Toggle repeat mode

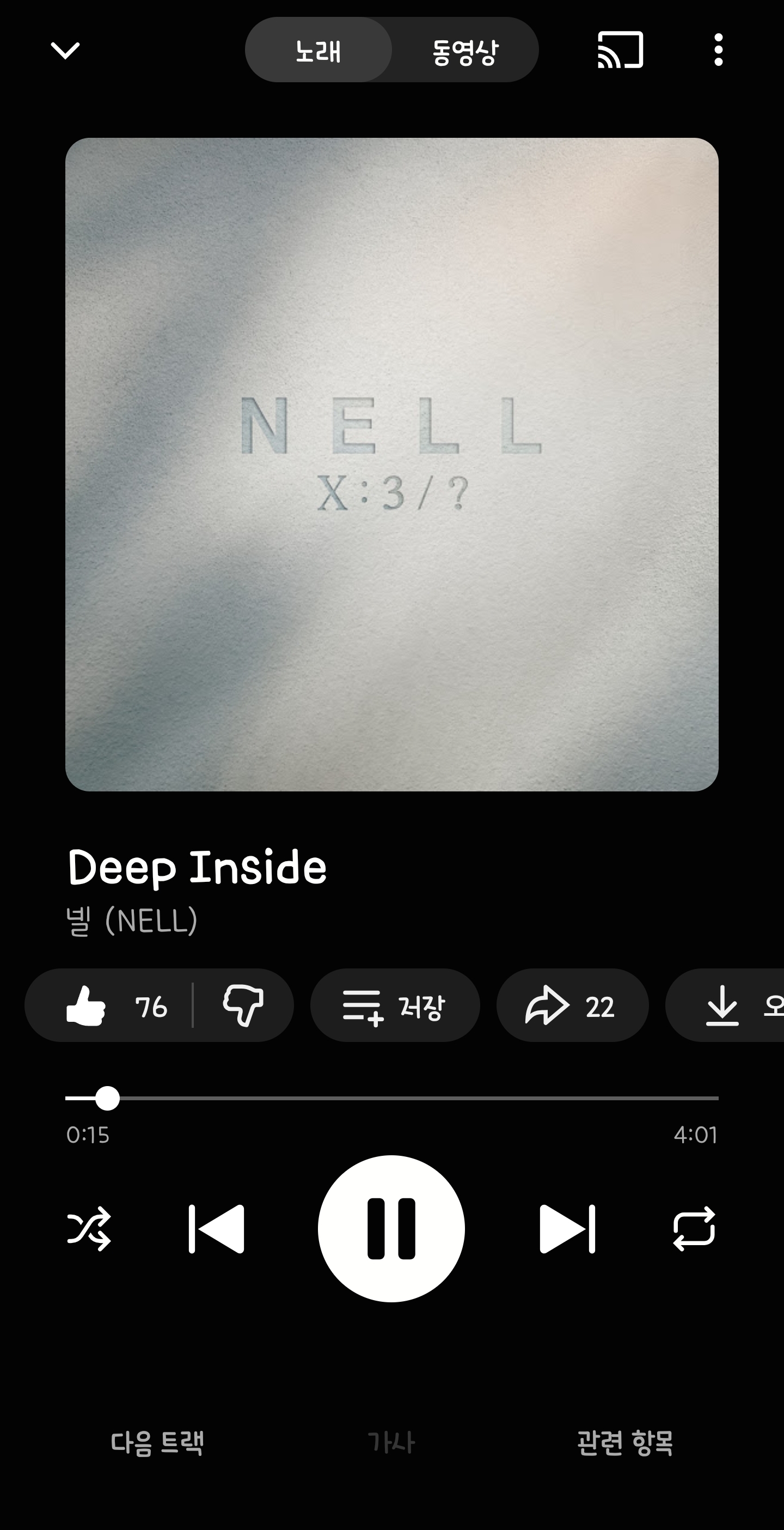pos(694,1228)
